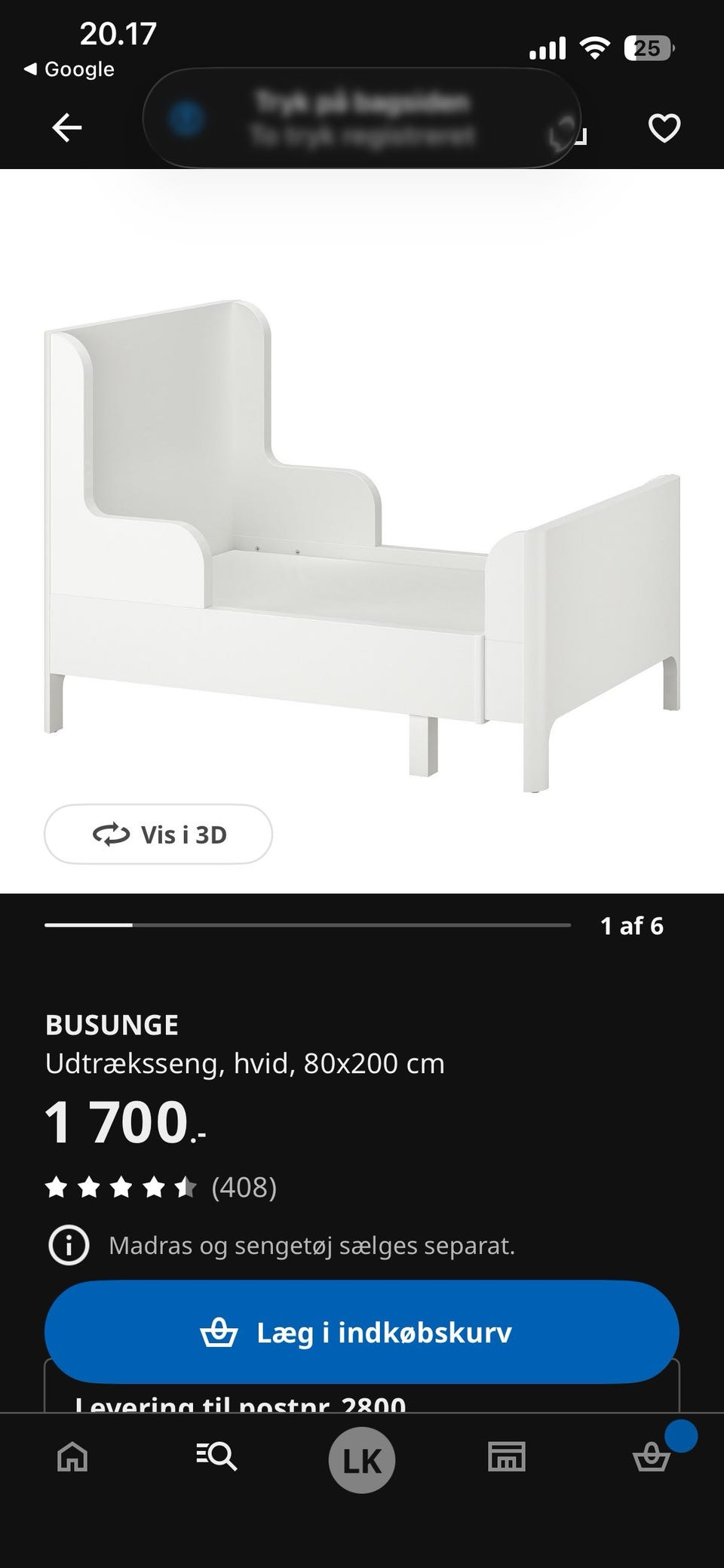Viewport: 724px width, 1568px height.
Task: Tap the heart to save BUSUNGE bed
Action: pyautogui.click(x=664, y=127)
